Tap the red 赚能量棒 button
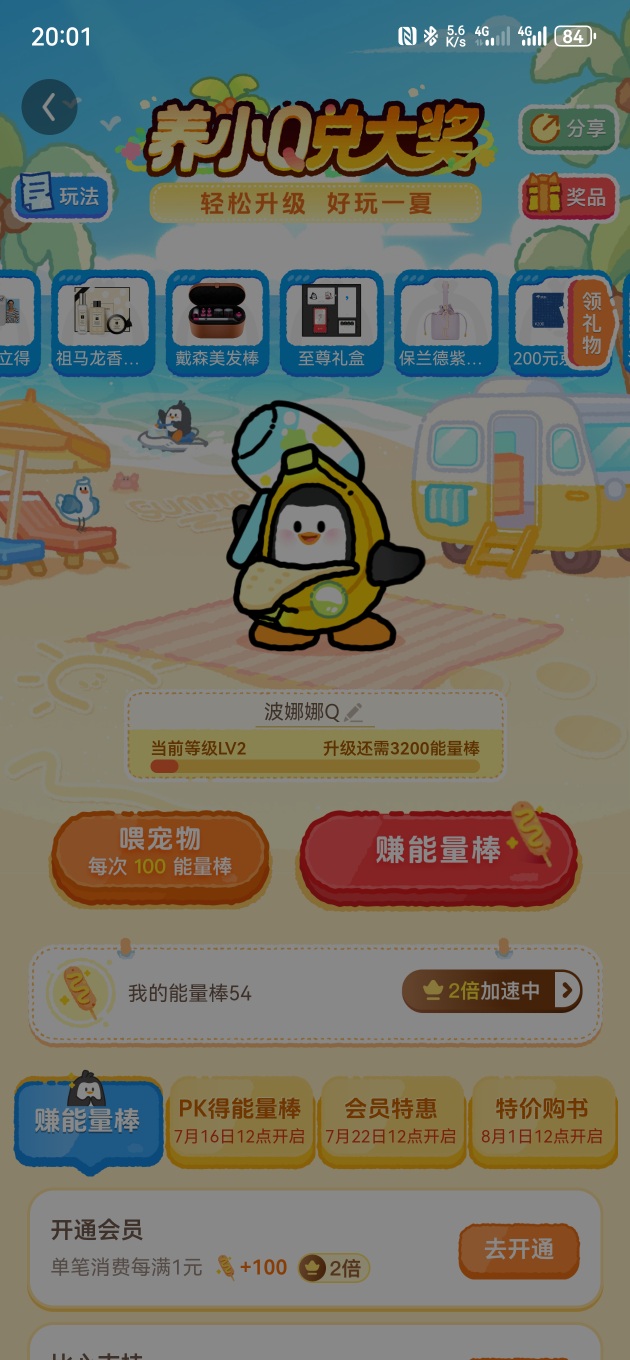Viewport: 630px width, 1360px height. point(438,850)
